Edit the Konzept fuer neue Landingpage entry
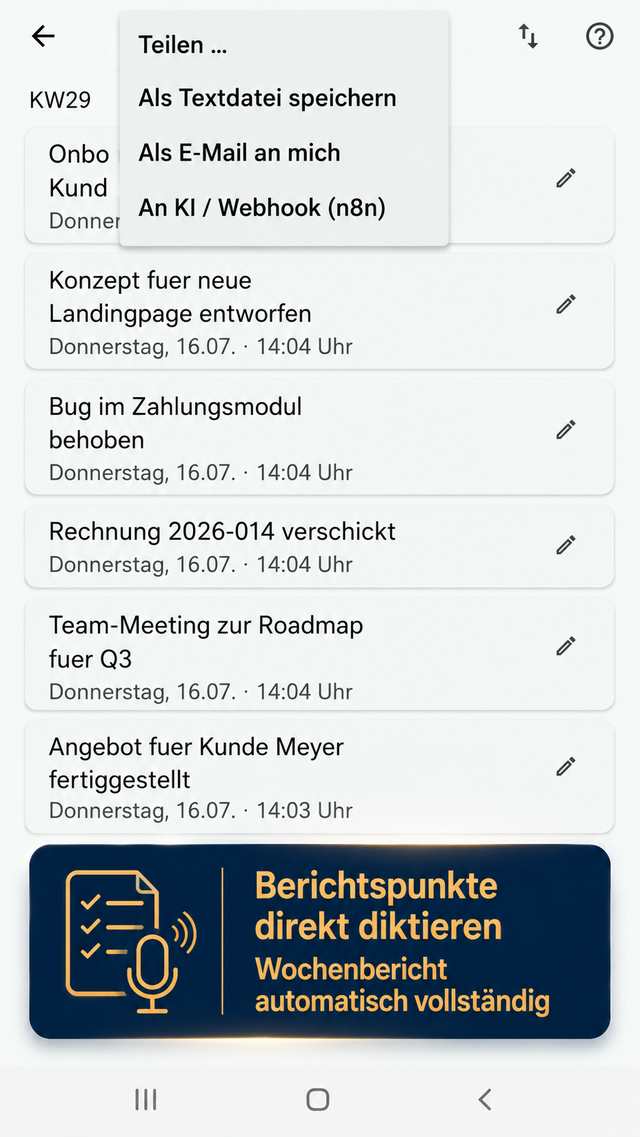 click(x=565, y=305)
